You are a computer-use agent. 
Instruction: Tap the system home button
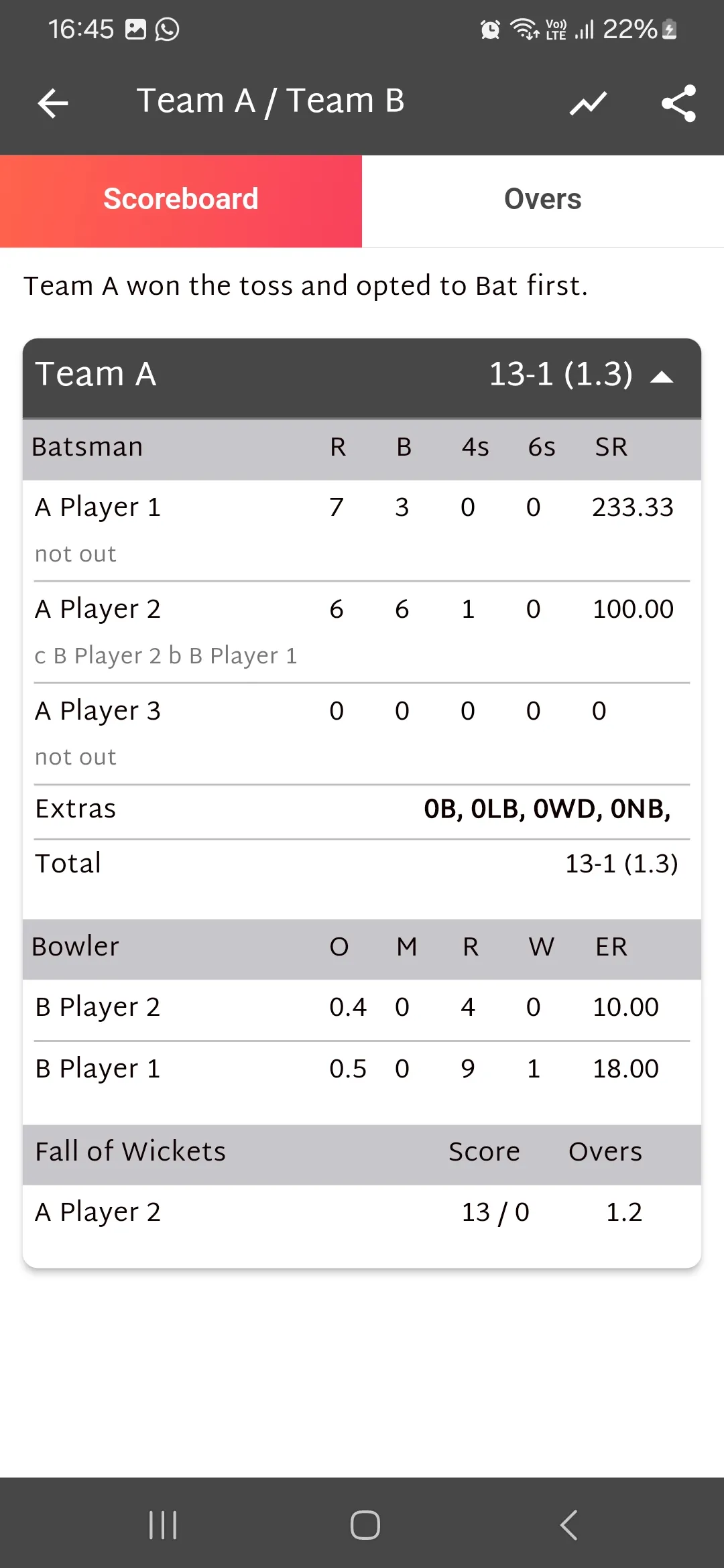365,1524
